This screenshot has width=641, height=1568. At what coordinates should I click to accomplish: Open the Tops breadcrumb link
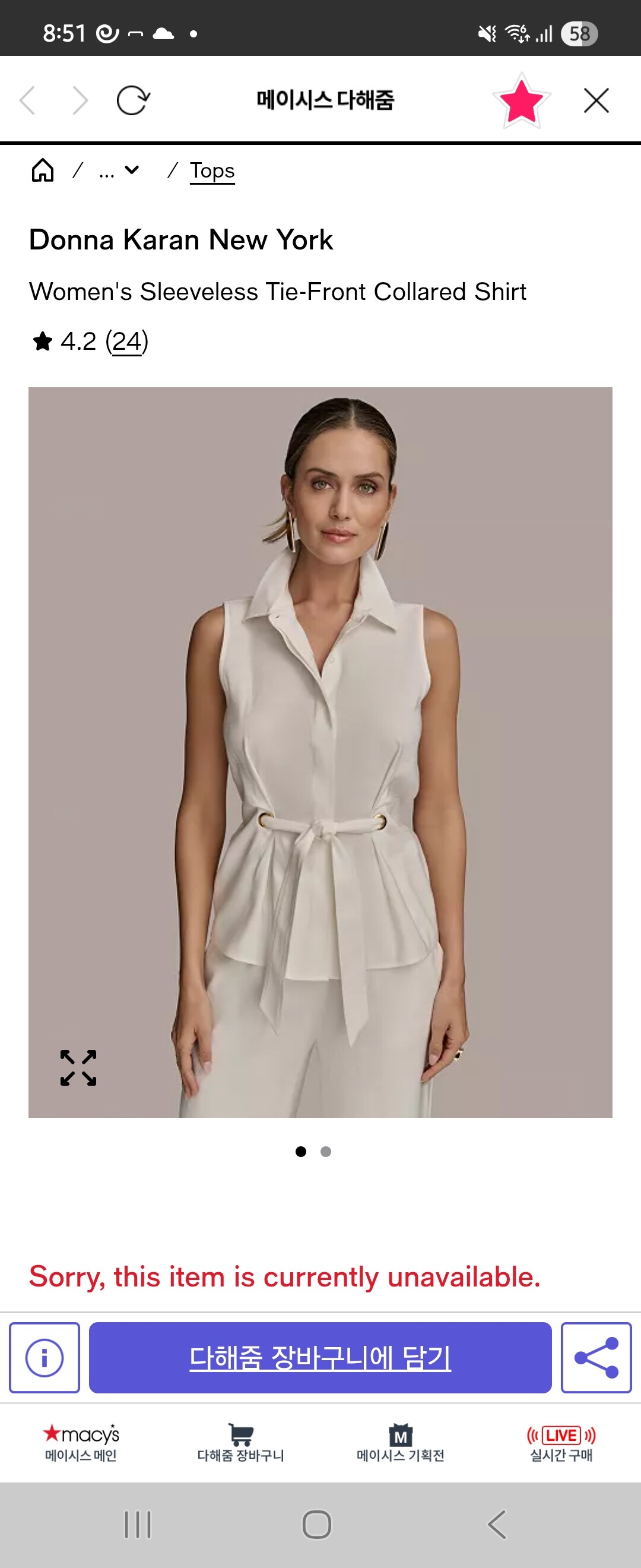212,171
